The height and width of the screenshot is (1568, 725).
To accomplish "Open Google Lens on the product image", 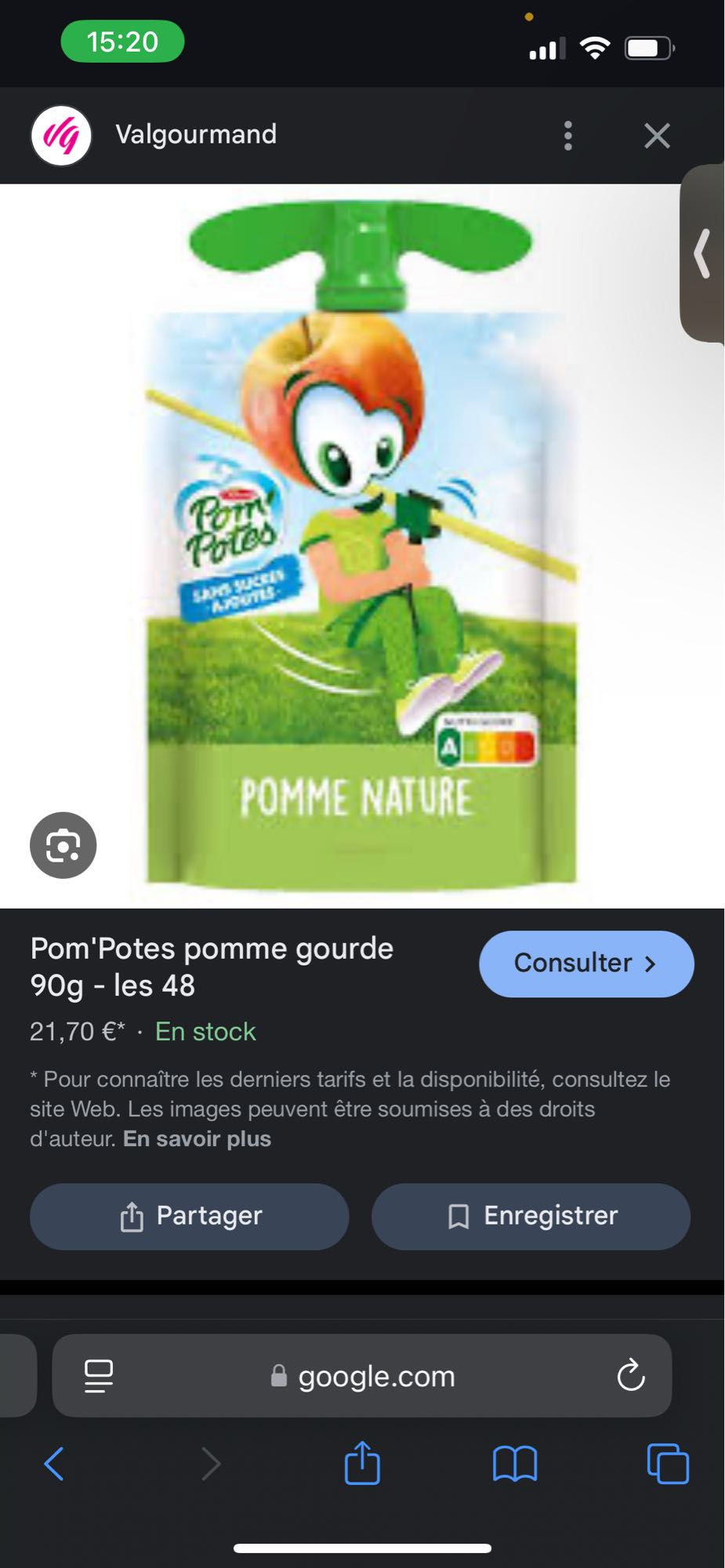I will [63, 845].
